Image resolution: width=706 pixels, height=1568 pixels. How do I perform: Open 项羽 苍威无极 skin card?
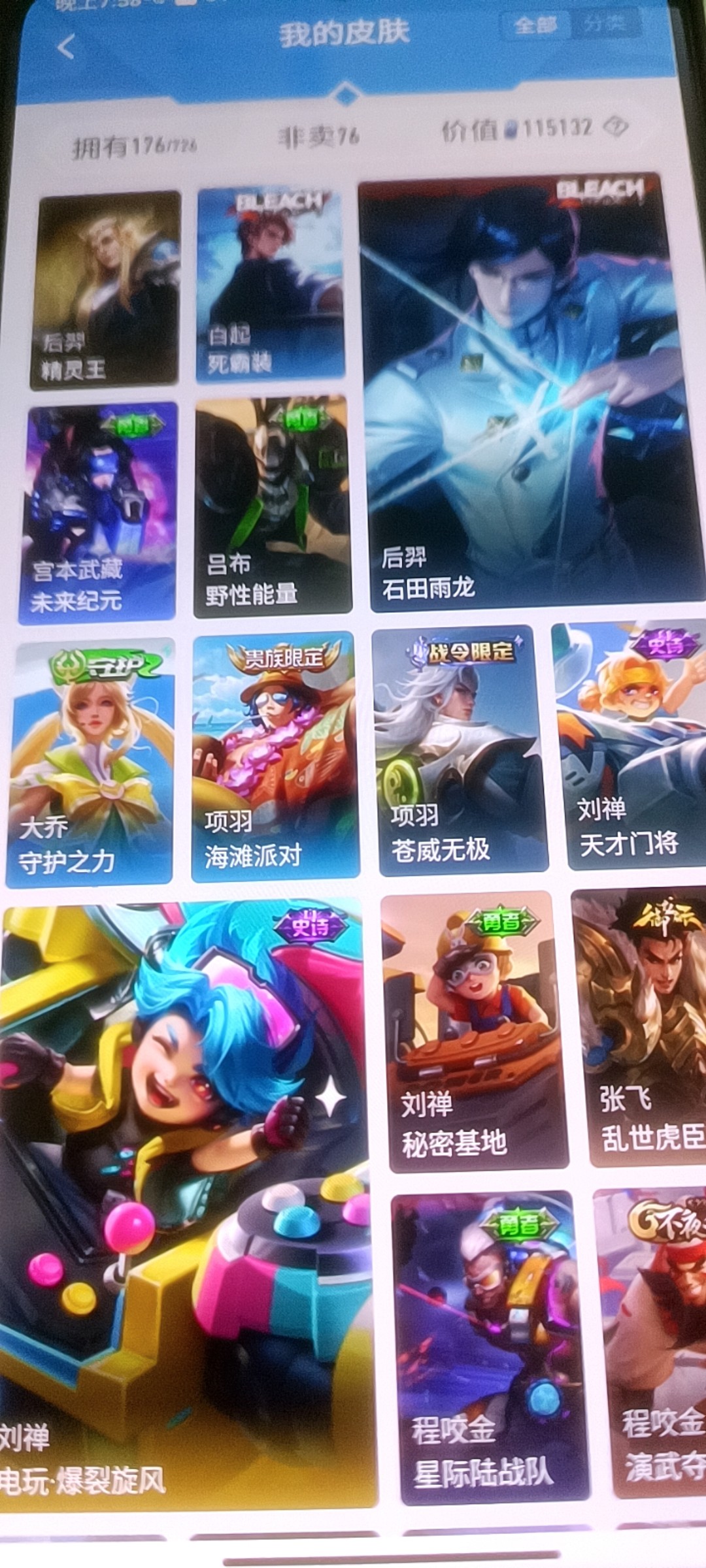[460, 749]
